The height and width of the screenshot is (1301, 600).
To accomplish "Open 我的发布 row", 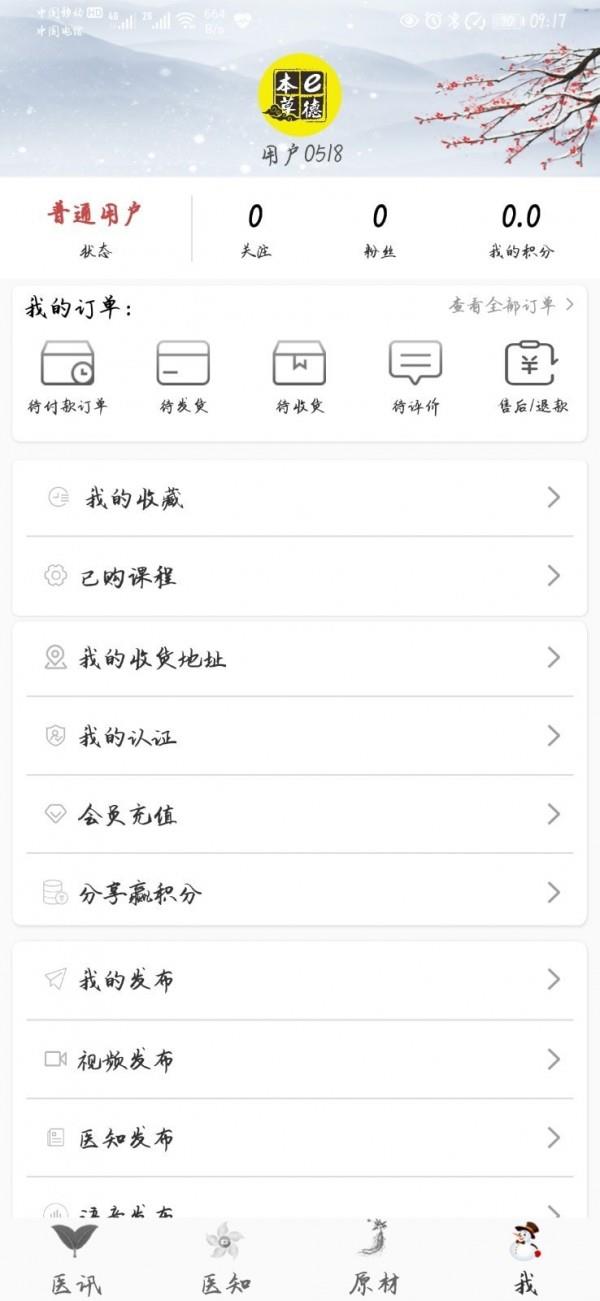I will pyautogui.click(x=300, y=980).
